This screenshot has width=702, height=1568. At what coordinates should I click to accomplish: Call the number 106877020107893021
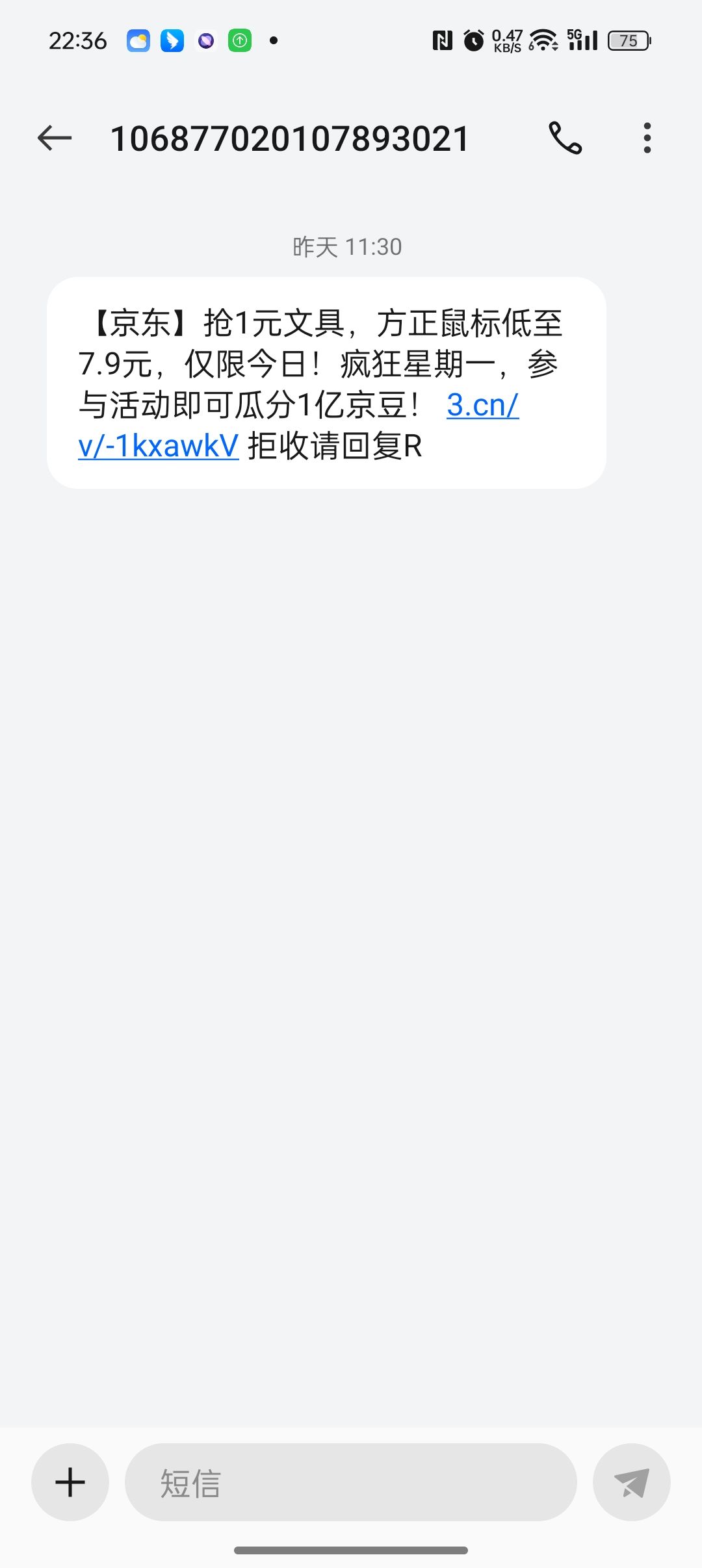tap(565, 138)
